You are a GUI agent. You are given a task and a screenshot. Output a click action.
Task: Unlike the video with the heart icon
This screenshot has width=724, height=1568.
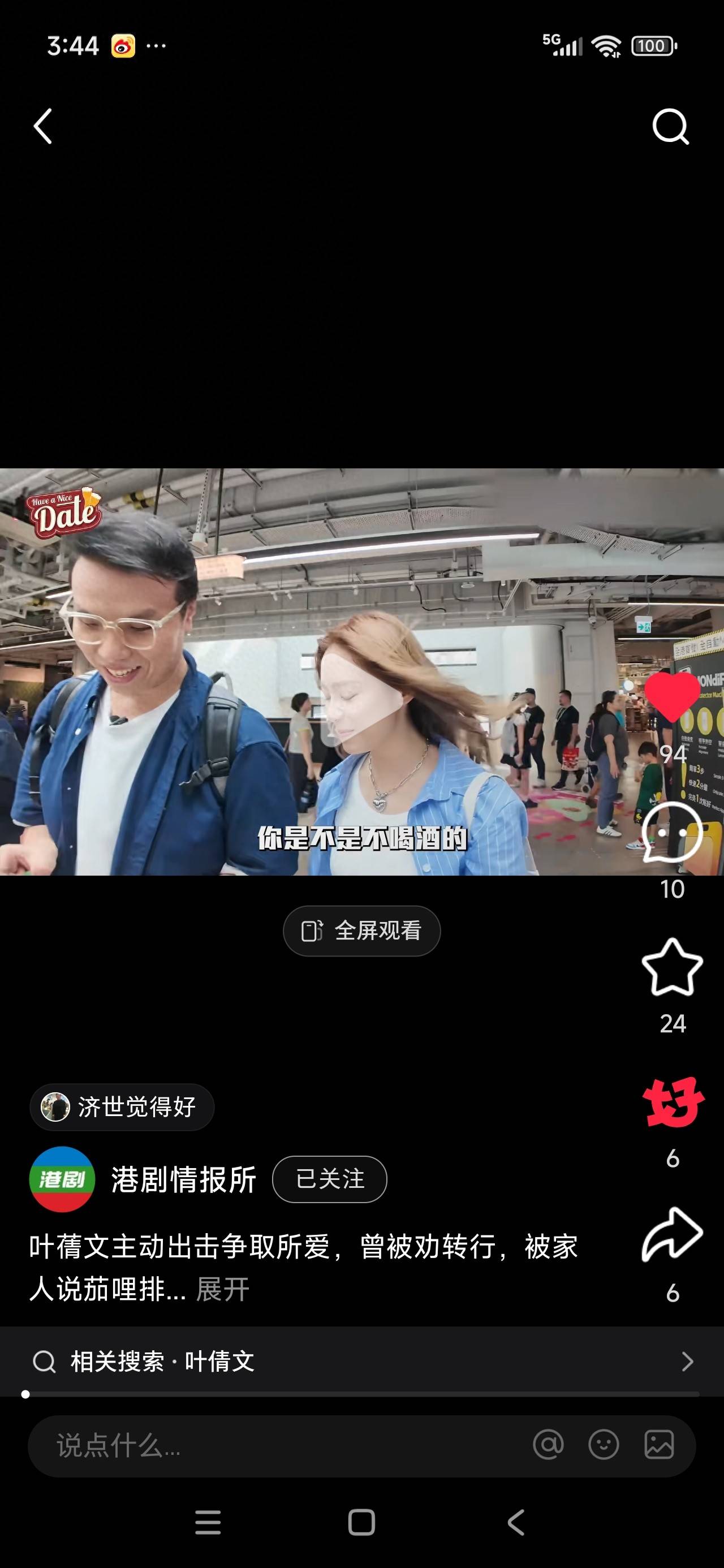(x=671, y=696)
